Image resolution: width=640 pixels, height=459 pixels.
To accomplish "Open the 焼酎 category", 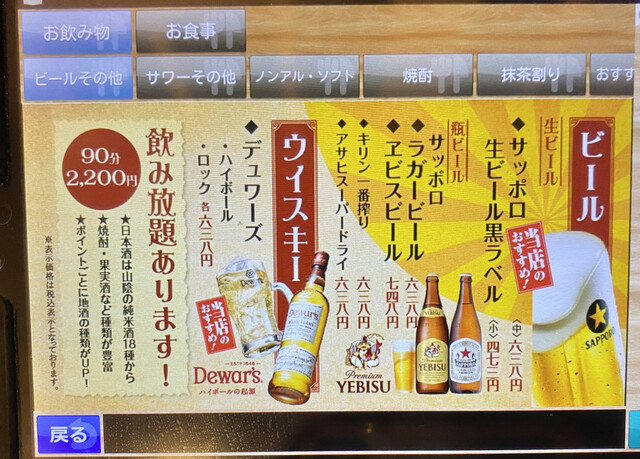I will pos(418,74).
